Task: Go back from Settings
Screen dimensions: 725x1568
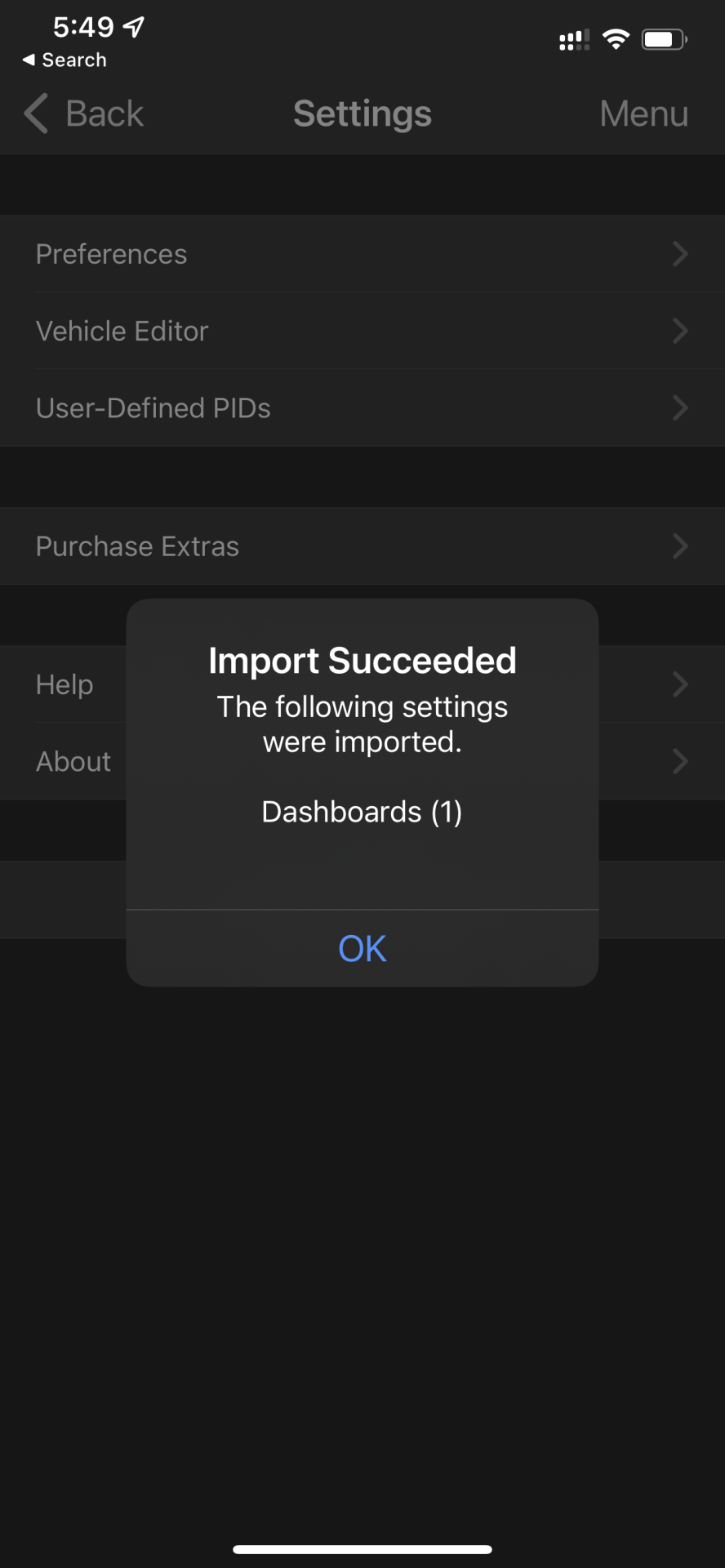Action: click(84, 114)
